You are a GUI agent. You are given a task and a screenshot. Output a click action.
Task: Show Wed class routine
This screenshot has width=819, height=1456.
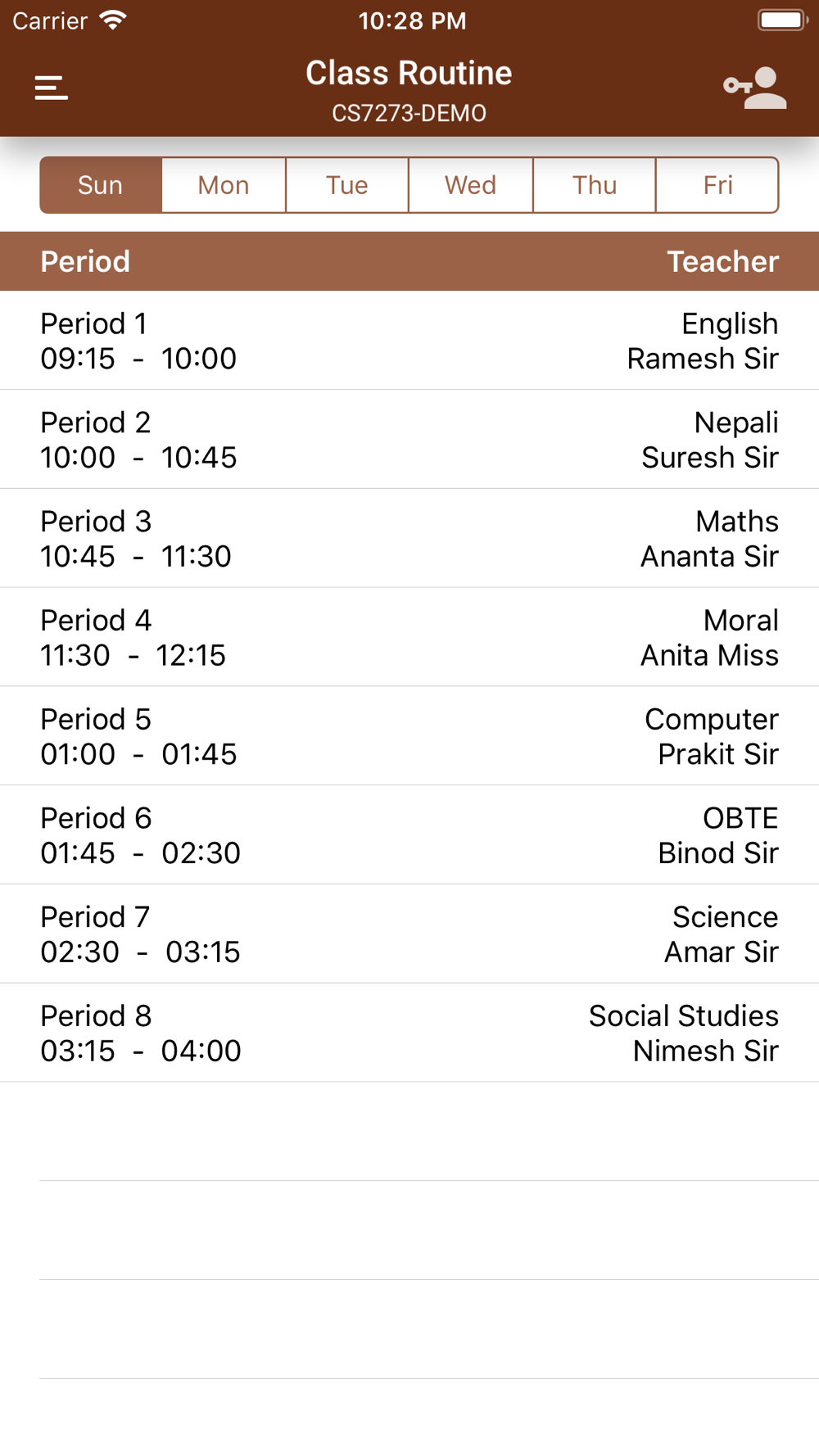click(471, 185)
